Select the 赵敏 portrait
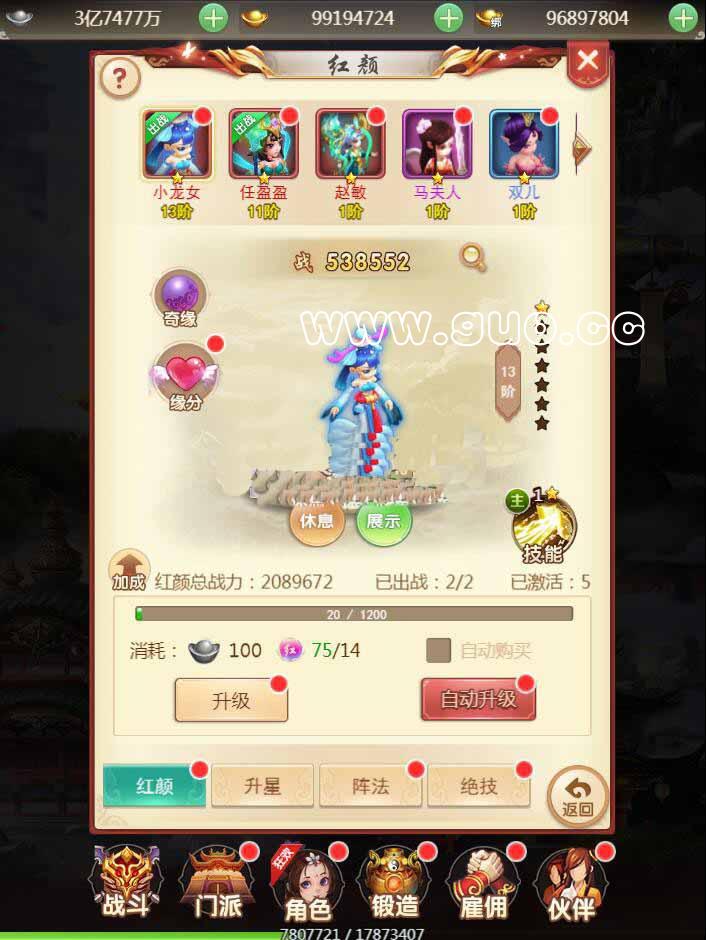Screen dimensions: 706x940 (x=350, y=143)
